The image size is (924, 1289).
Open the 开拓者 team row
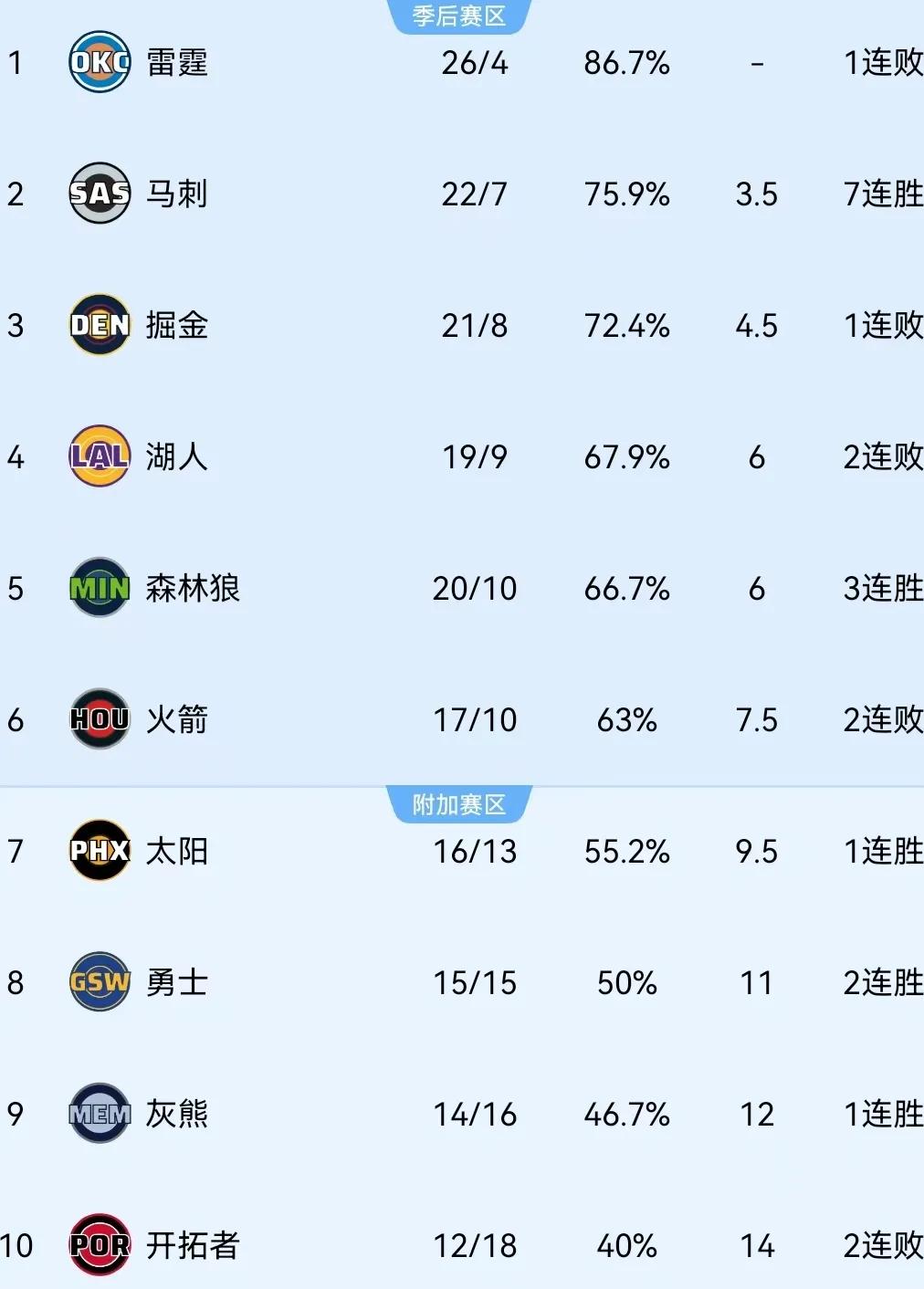click(x=192, y=1246)
